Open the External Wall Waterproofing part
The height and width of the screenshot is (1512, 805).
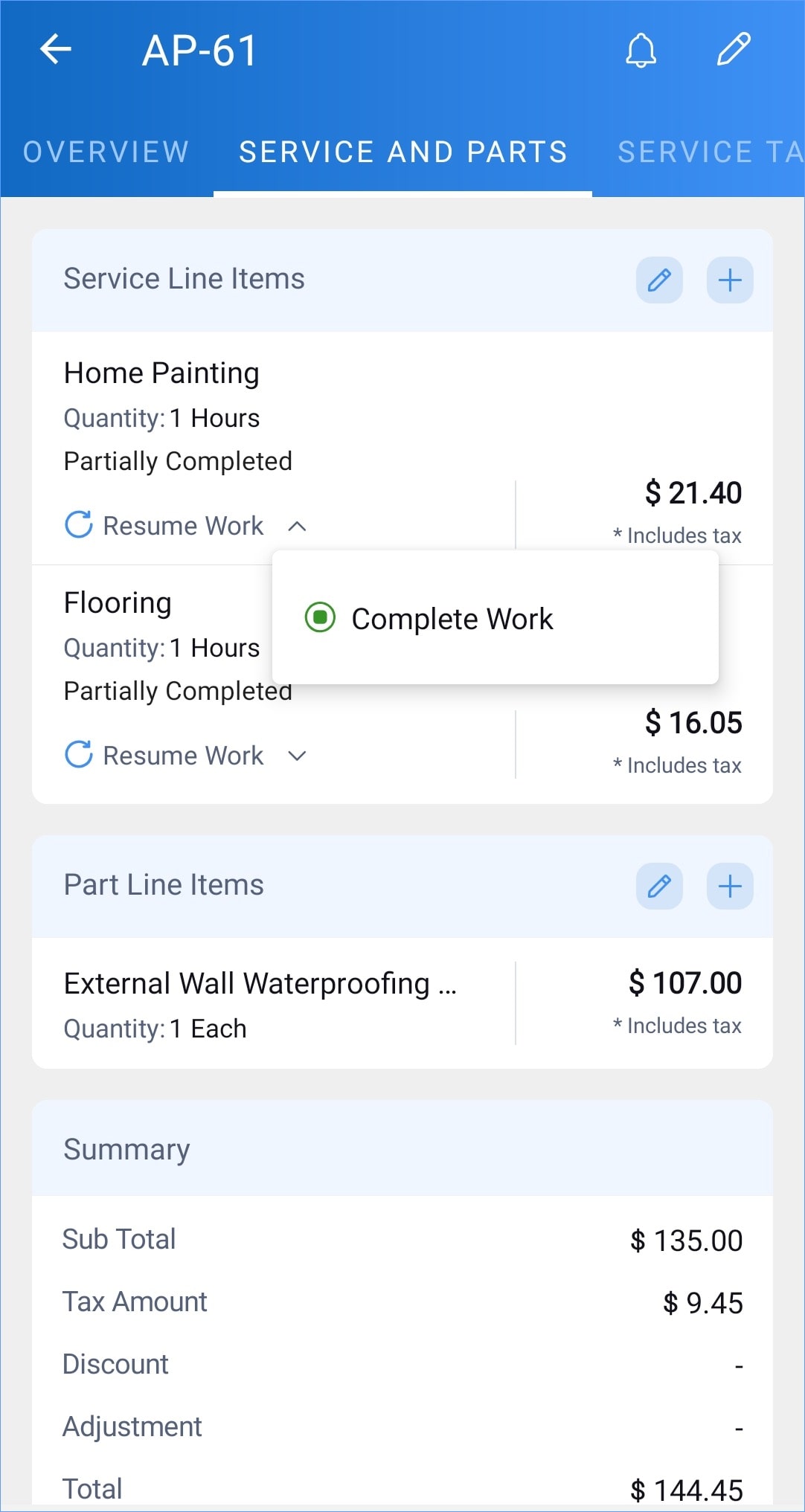point(402,1003)
